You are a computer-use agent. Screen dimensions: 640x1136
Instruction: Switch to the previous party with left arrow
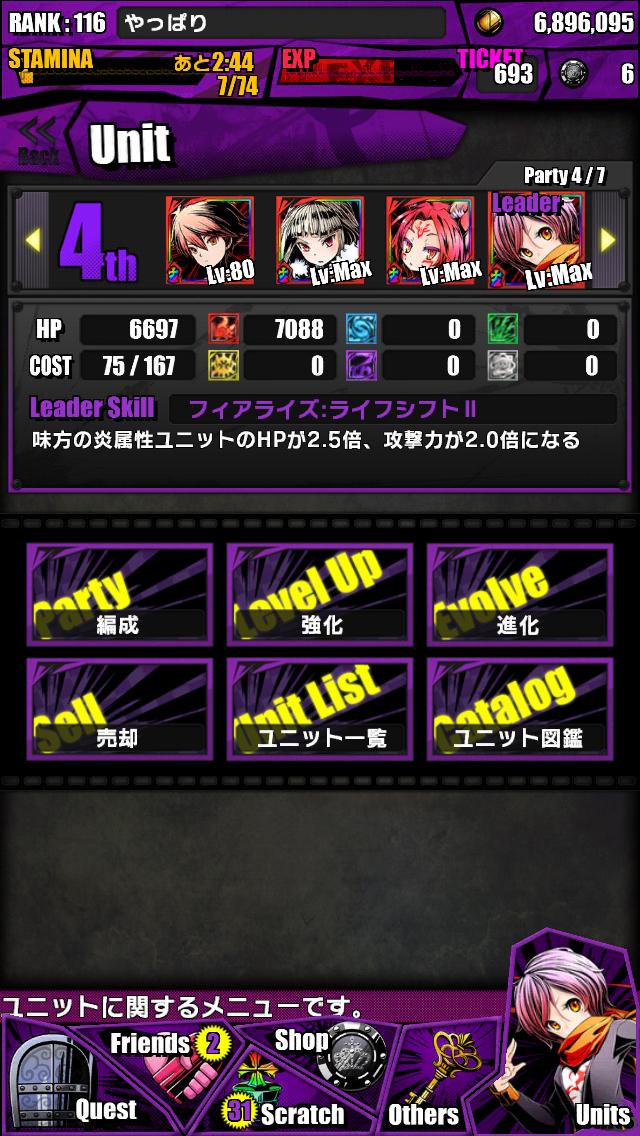point(32,240)
